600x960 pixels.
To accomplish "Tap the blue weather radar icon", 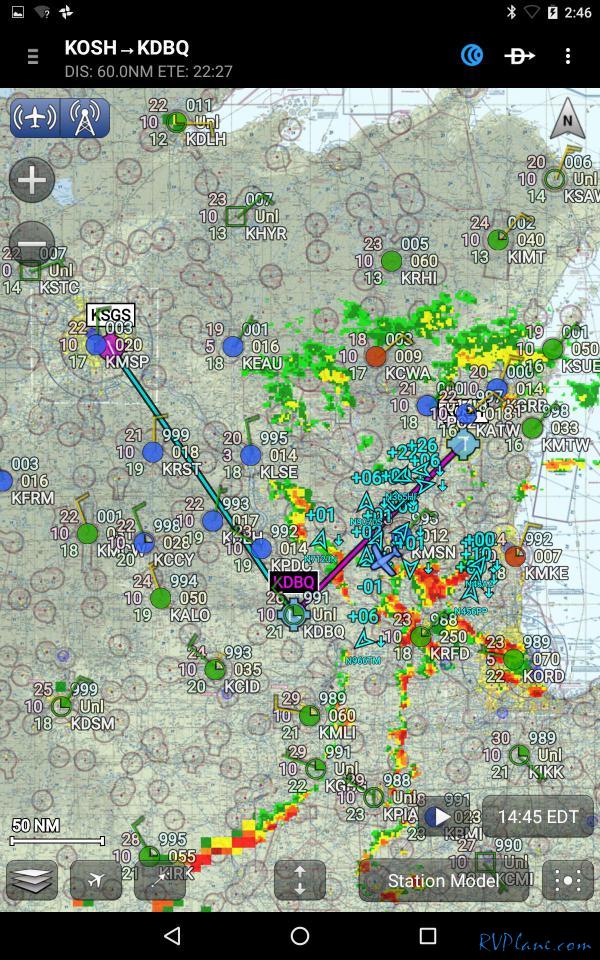I will click(472, 56).
